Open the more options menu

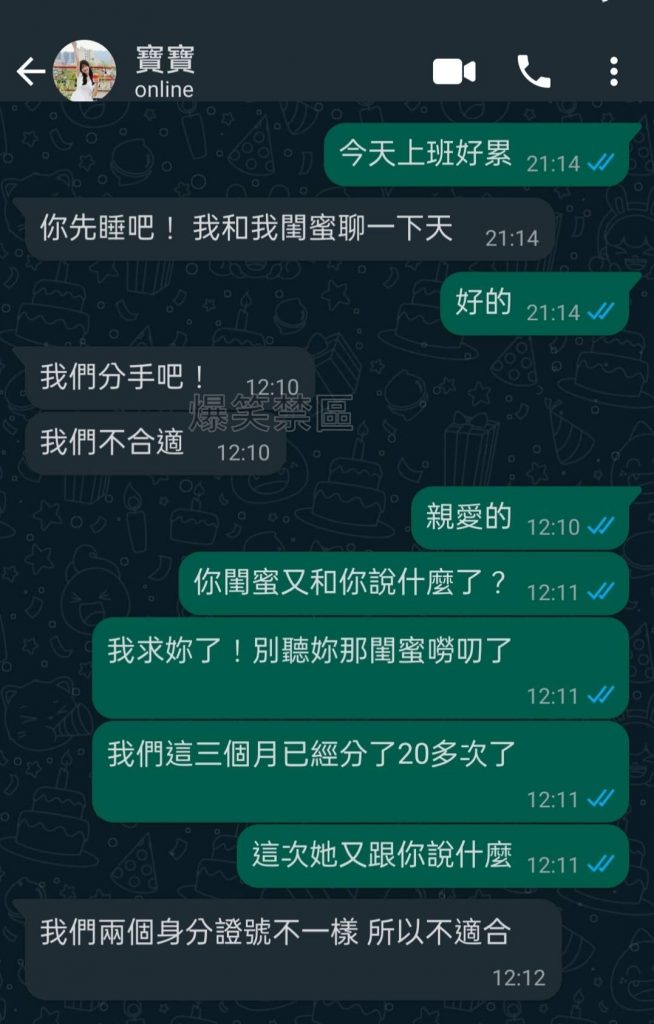(613, 71)
